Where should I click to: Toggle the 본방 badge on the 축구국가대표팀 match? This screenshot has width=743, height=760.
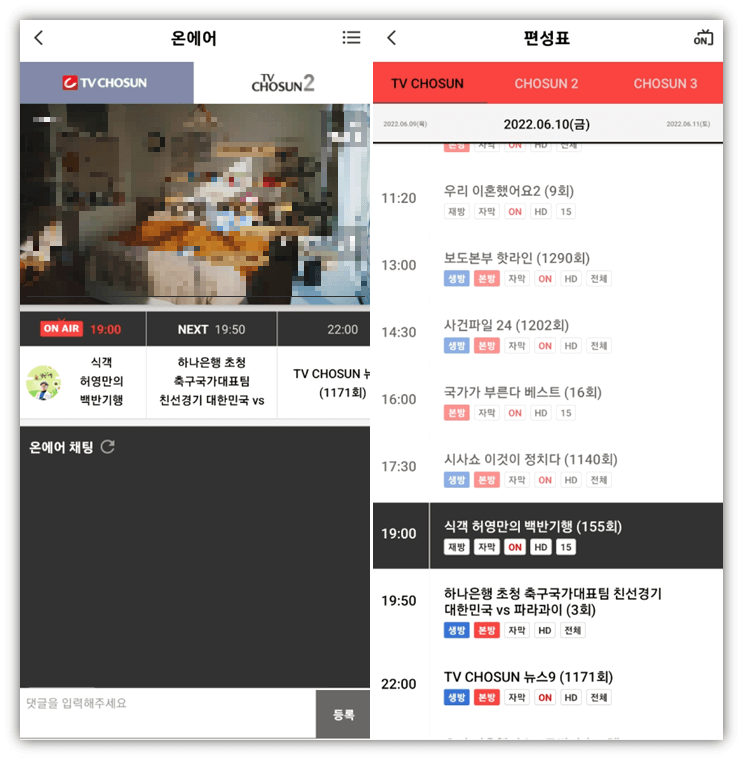[486, 630]
